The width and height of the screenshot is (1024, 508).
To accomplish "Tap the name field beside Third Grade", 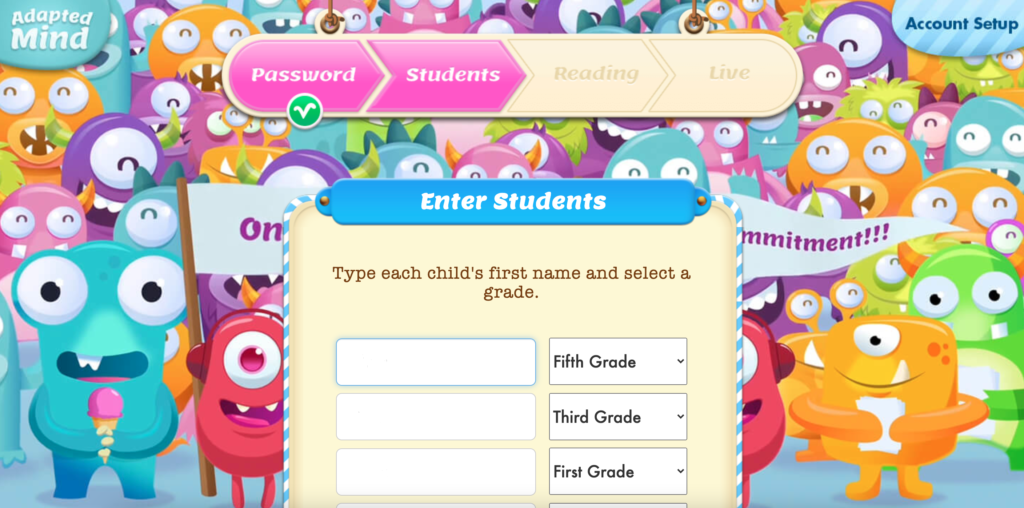I will tap(435, 417).
